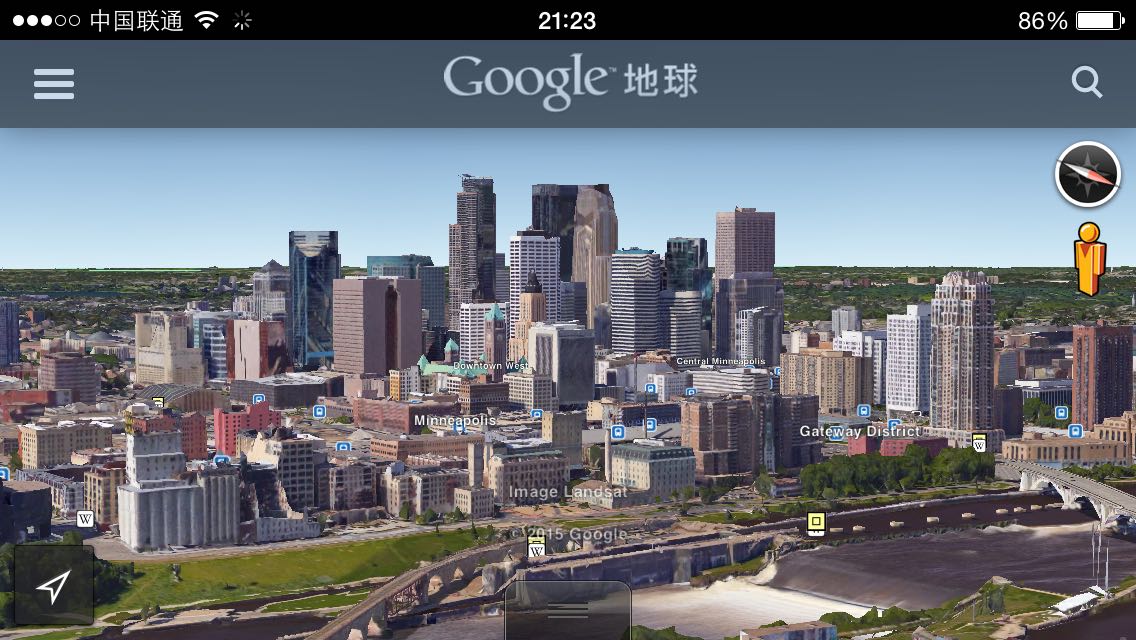The height and width of the screenshot is (640, 1136).
Task: Tap the Street View pegman icon
Action: [1089, 258]
